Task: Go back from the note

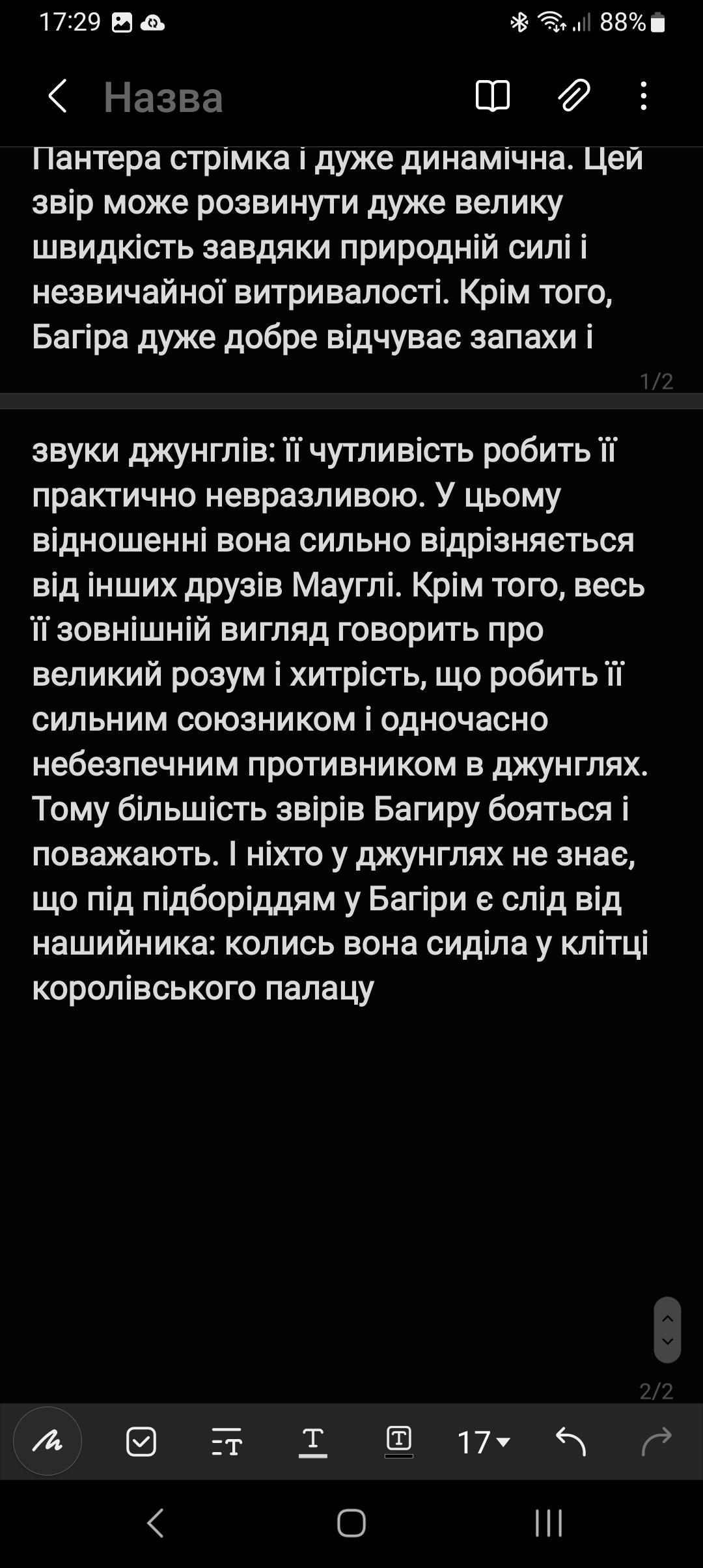Action: click(57, 96)
